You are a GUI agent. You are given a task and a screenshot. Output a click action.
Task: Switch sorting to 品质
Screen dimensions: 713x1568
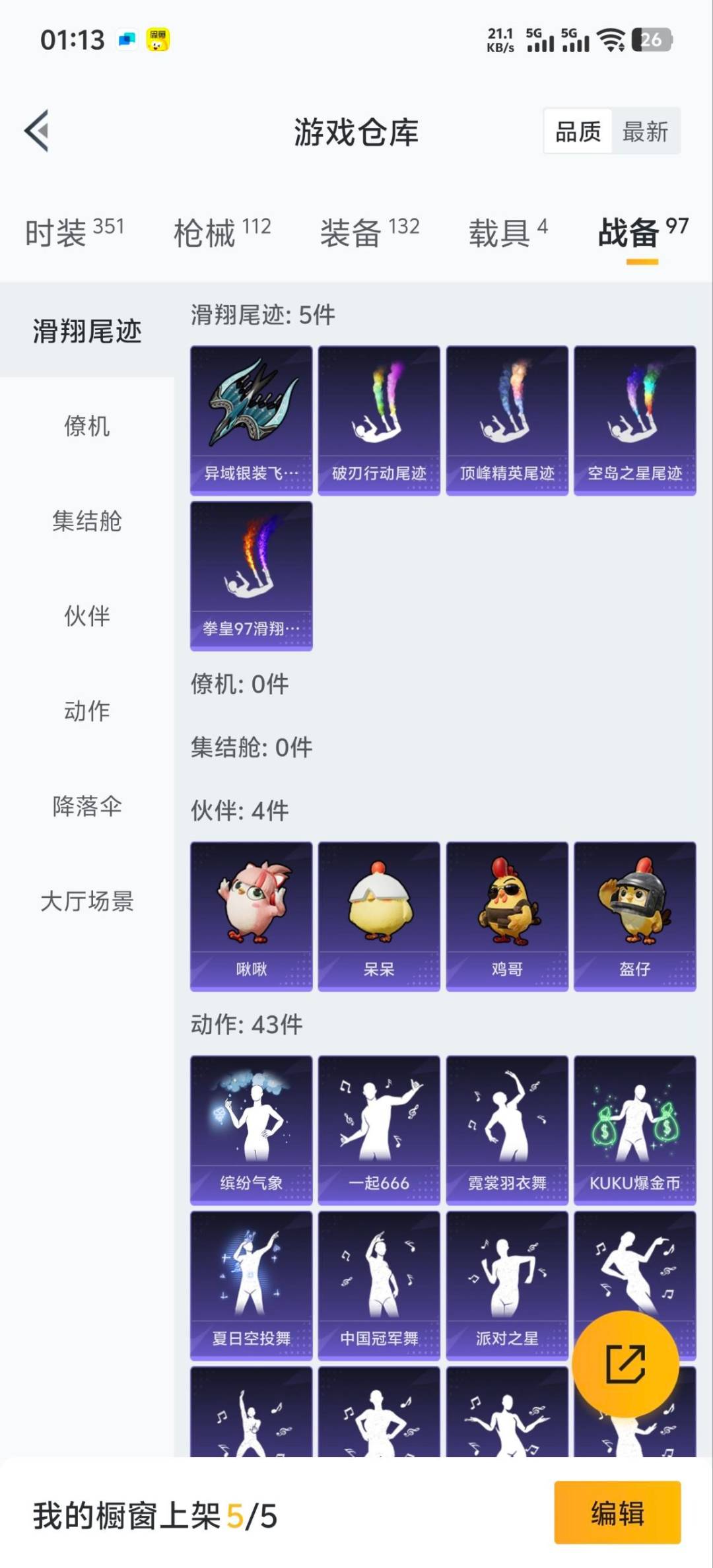tap(576, 131)
